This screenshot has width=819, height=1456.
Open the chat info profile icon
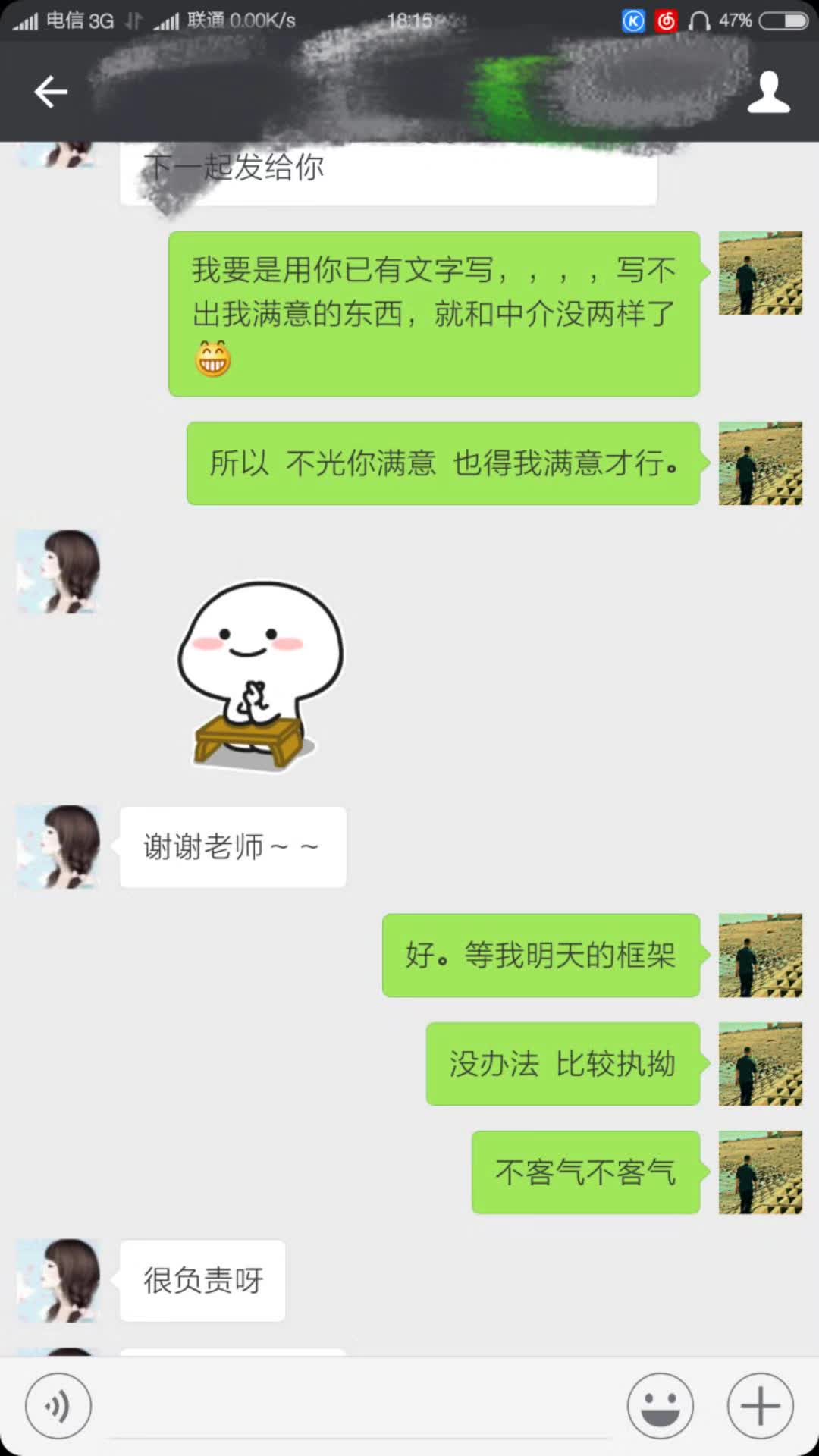coord(768,93)
